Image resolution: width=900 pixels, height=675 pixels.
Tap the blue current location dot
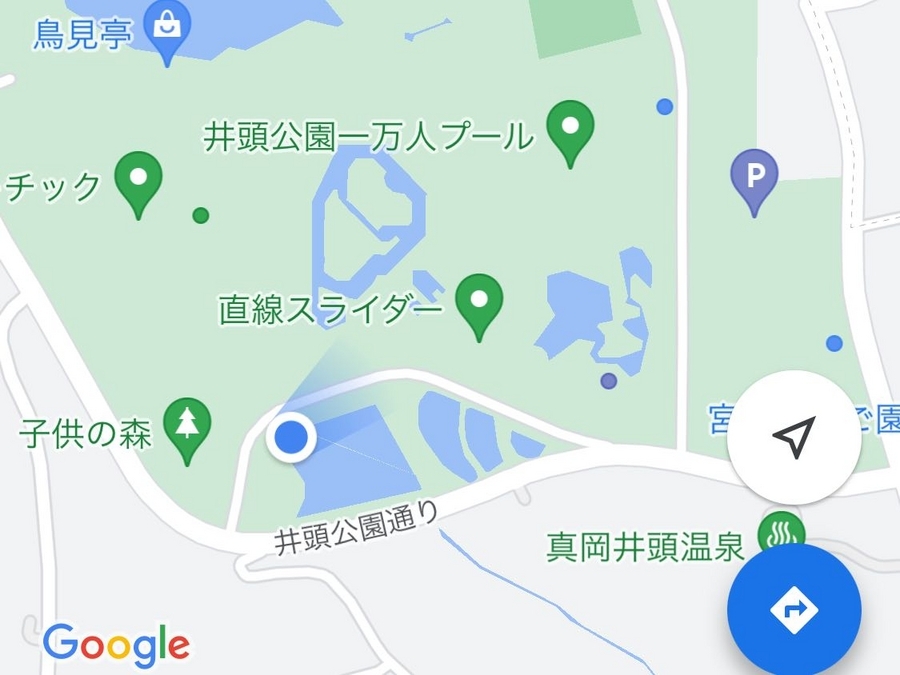pyautogui.click(x=291, y=437)
